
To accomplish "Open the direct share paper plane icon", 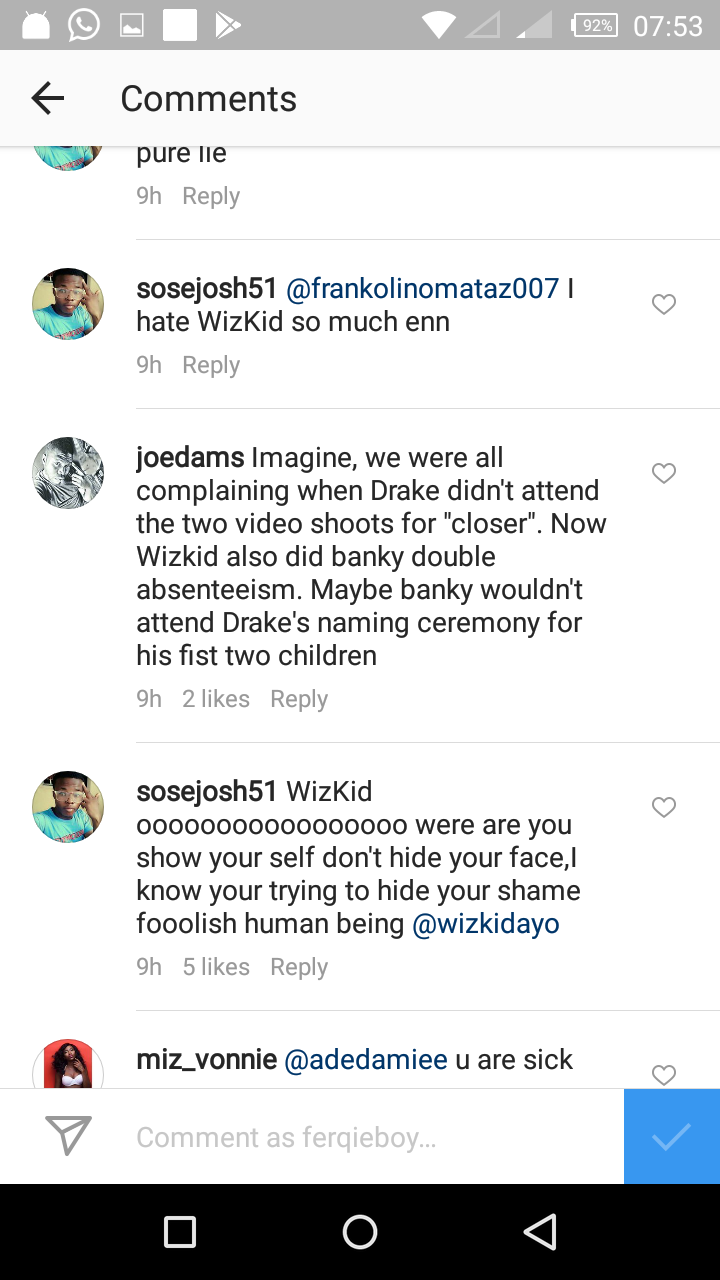I will pyautogui.click(x=69, y=1137).
